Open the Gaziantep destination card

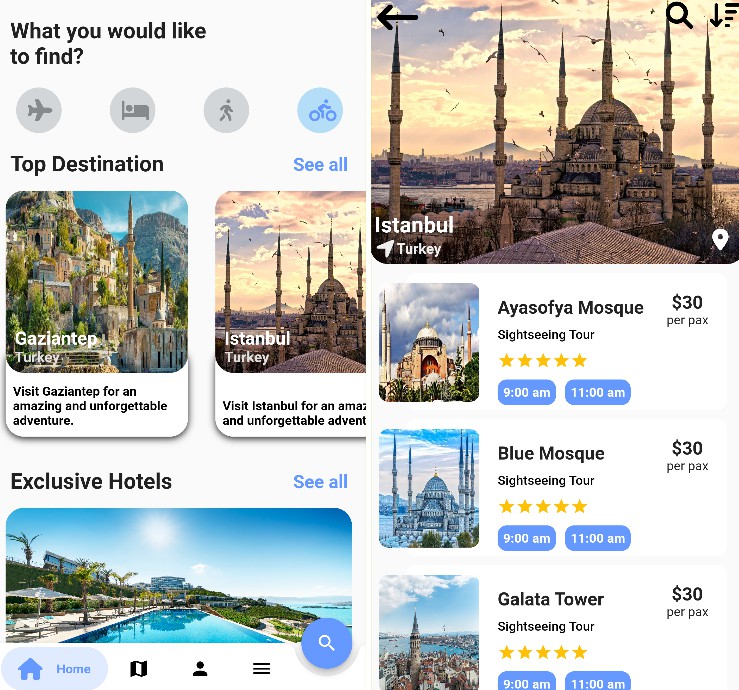[x=97, y=312]
